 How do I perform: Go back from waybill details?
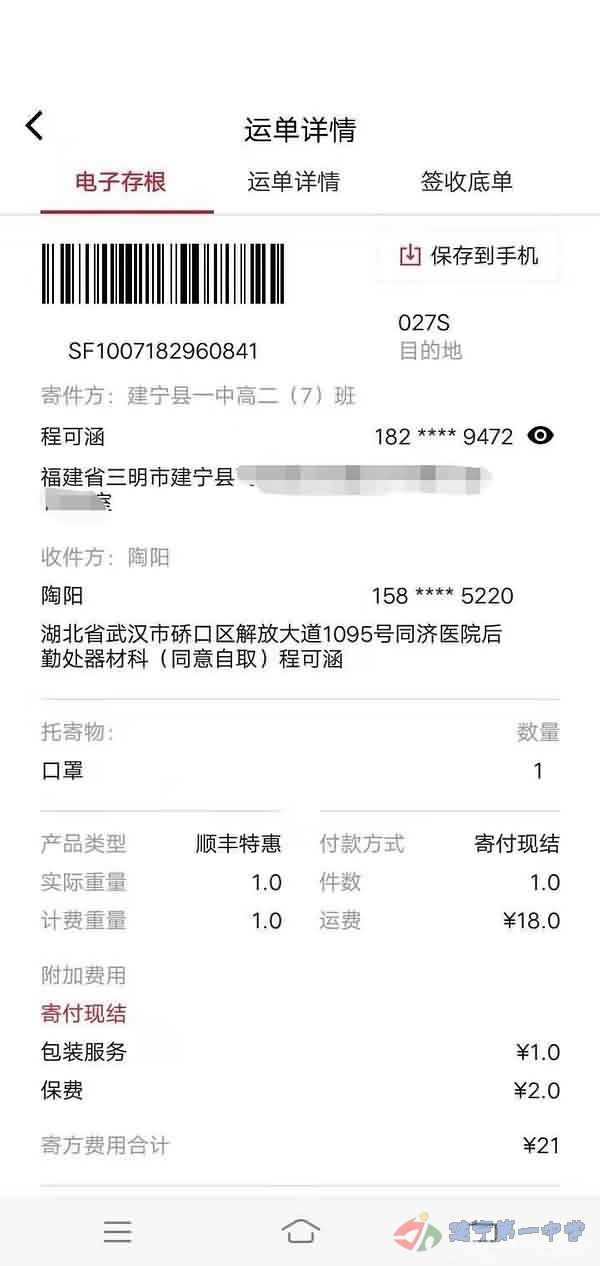pyautogui.click(x=34, y=126)
